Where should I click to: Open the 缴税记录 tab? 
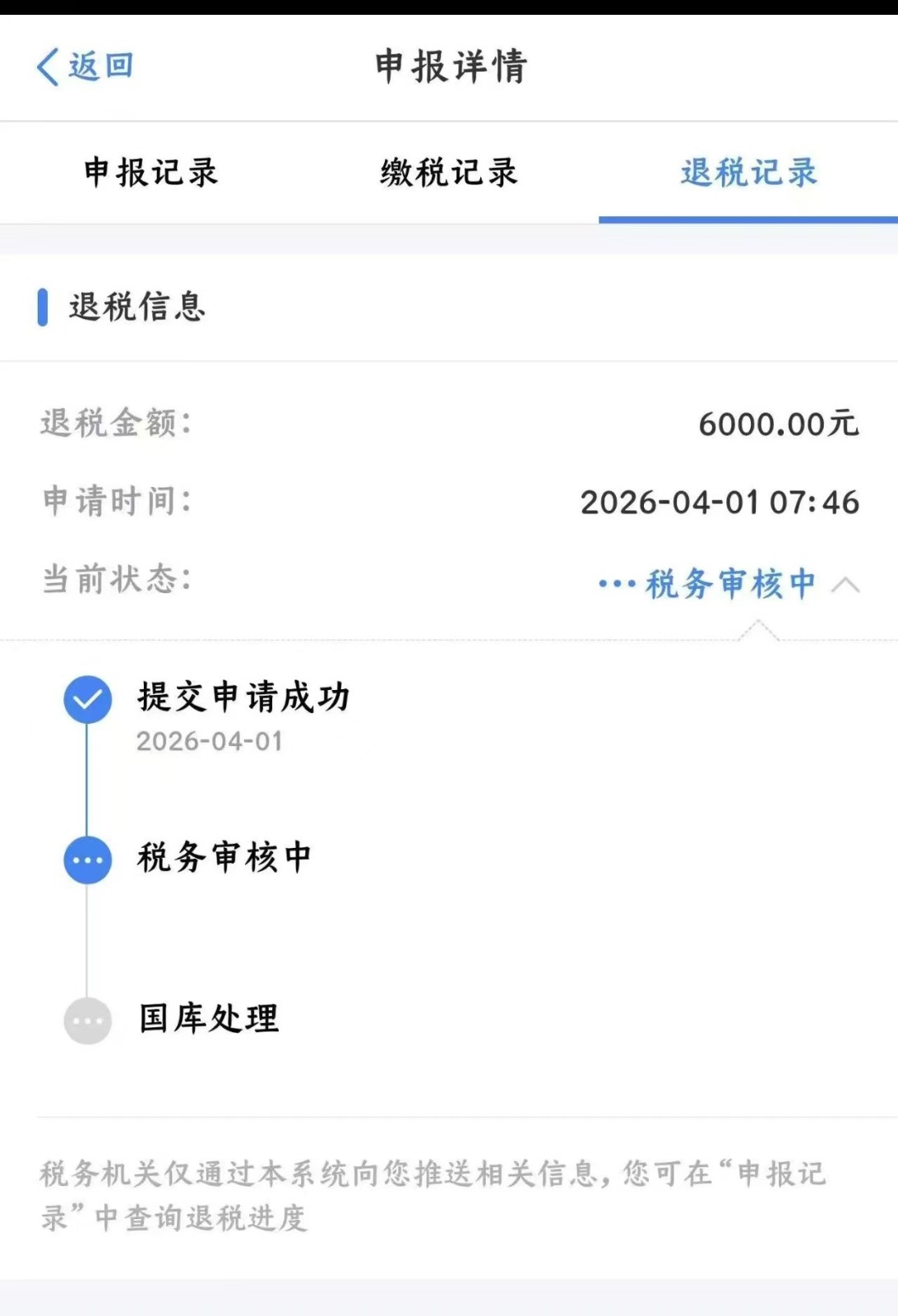pyautogui.click(x=449, y=173)
